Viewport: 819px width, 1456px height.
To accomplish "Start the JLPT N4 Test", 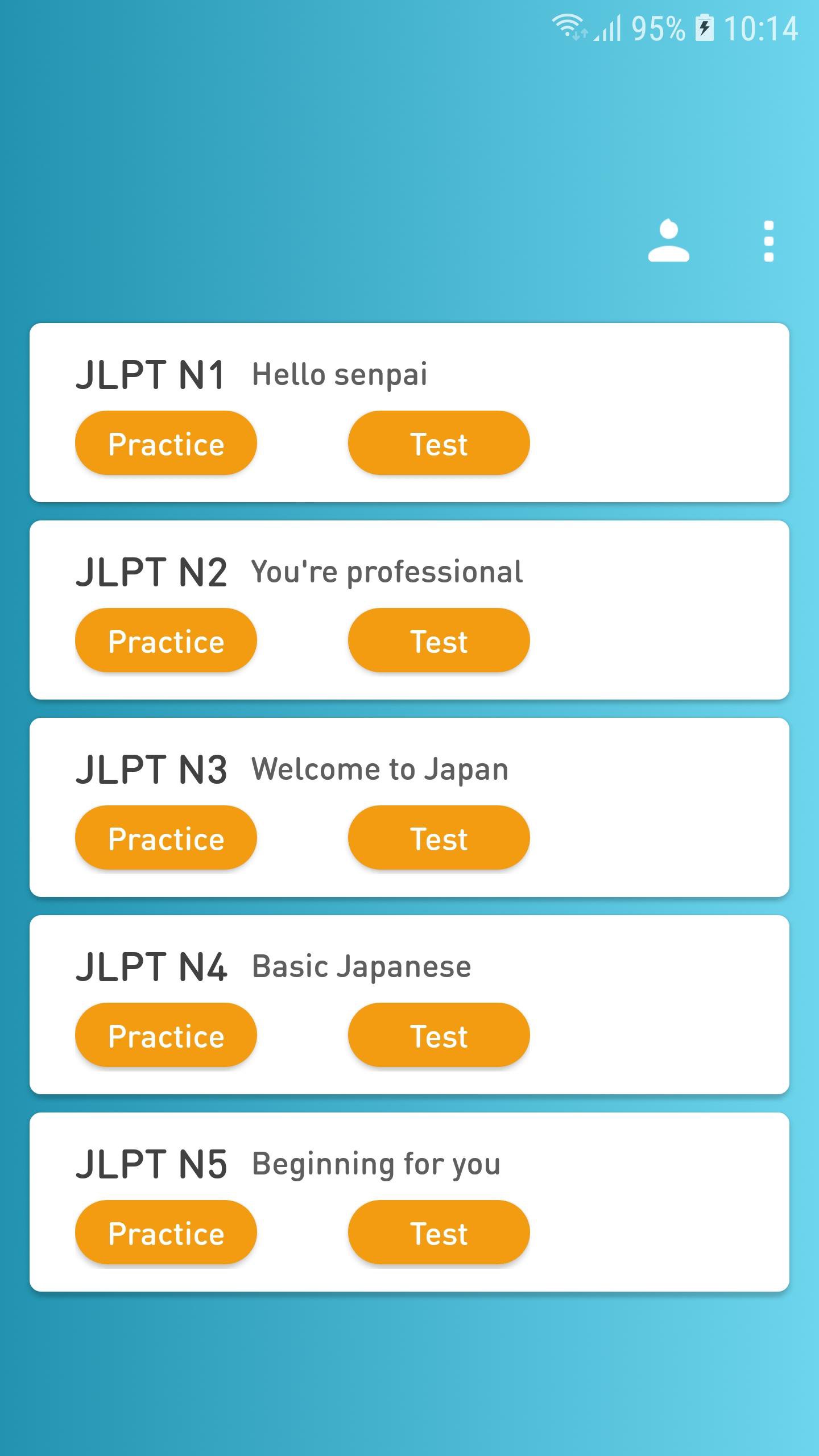I will (439, 1035).
